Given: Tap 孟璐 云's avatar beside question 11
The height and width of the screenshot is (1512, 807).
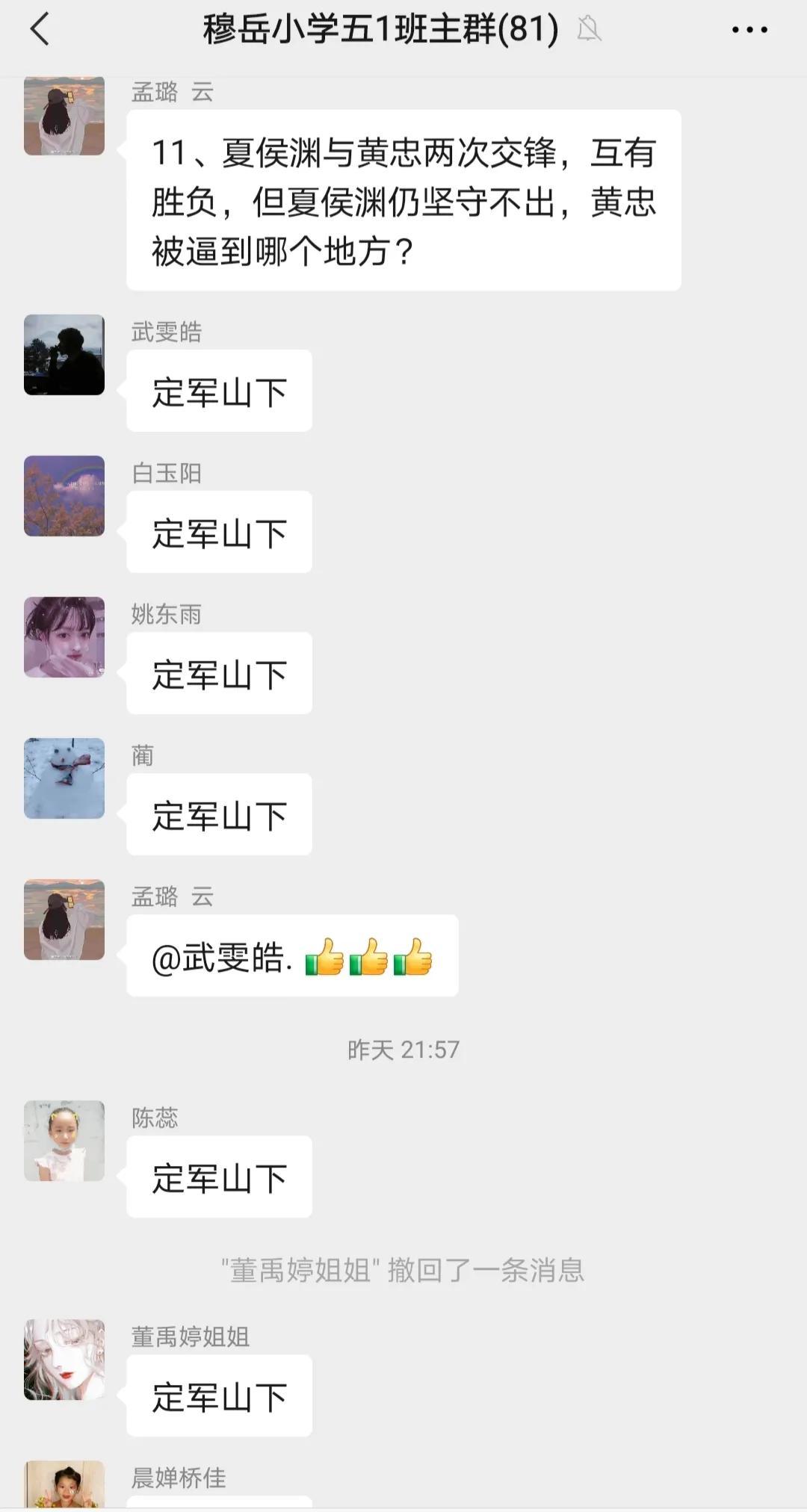Looking at the screenshot, I should point(64,117).
